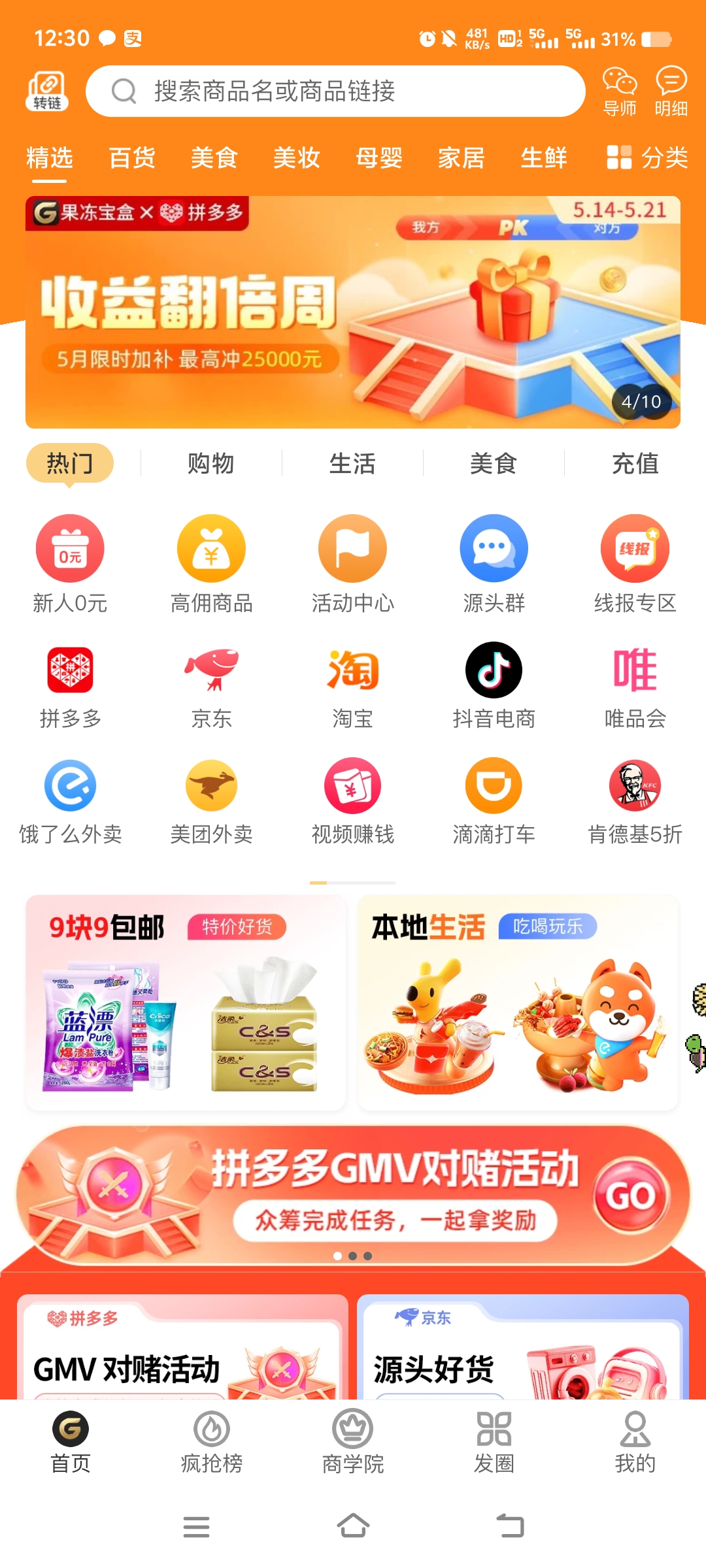Image resolution: width=706 pixels, height=1568 pixels.
Task: Select the 充值 shortcut tab
Action: click(635, 463)
